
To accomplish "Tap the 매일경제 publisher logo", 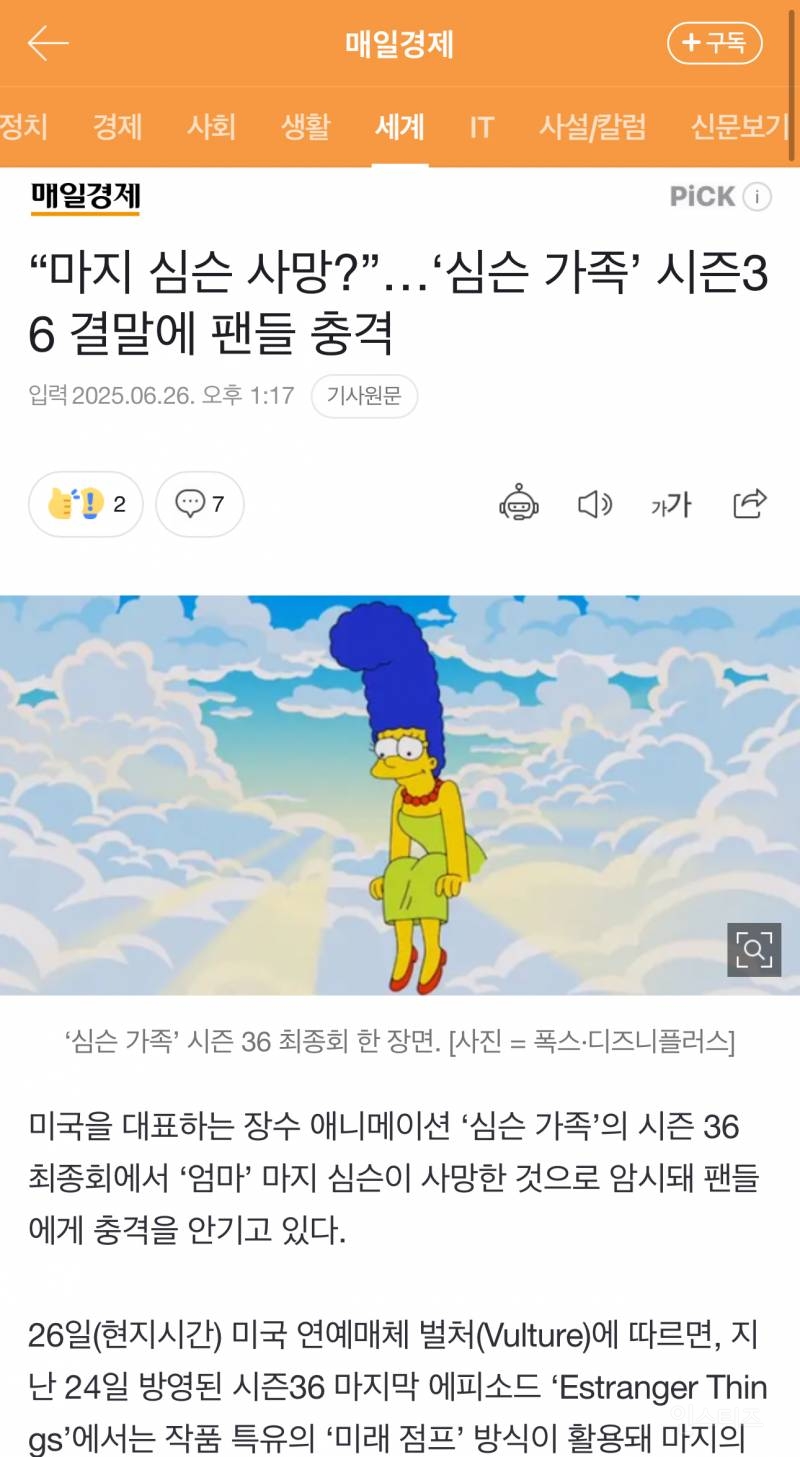I will (85, 197).
